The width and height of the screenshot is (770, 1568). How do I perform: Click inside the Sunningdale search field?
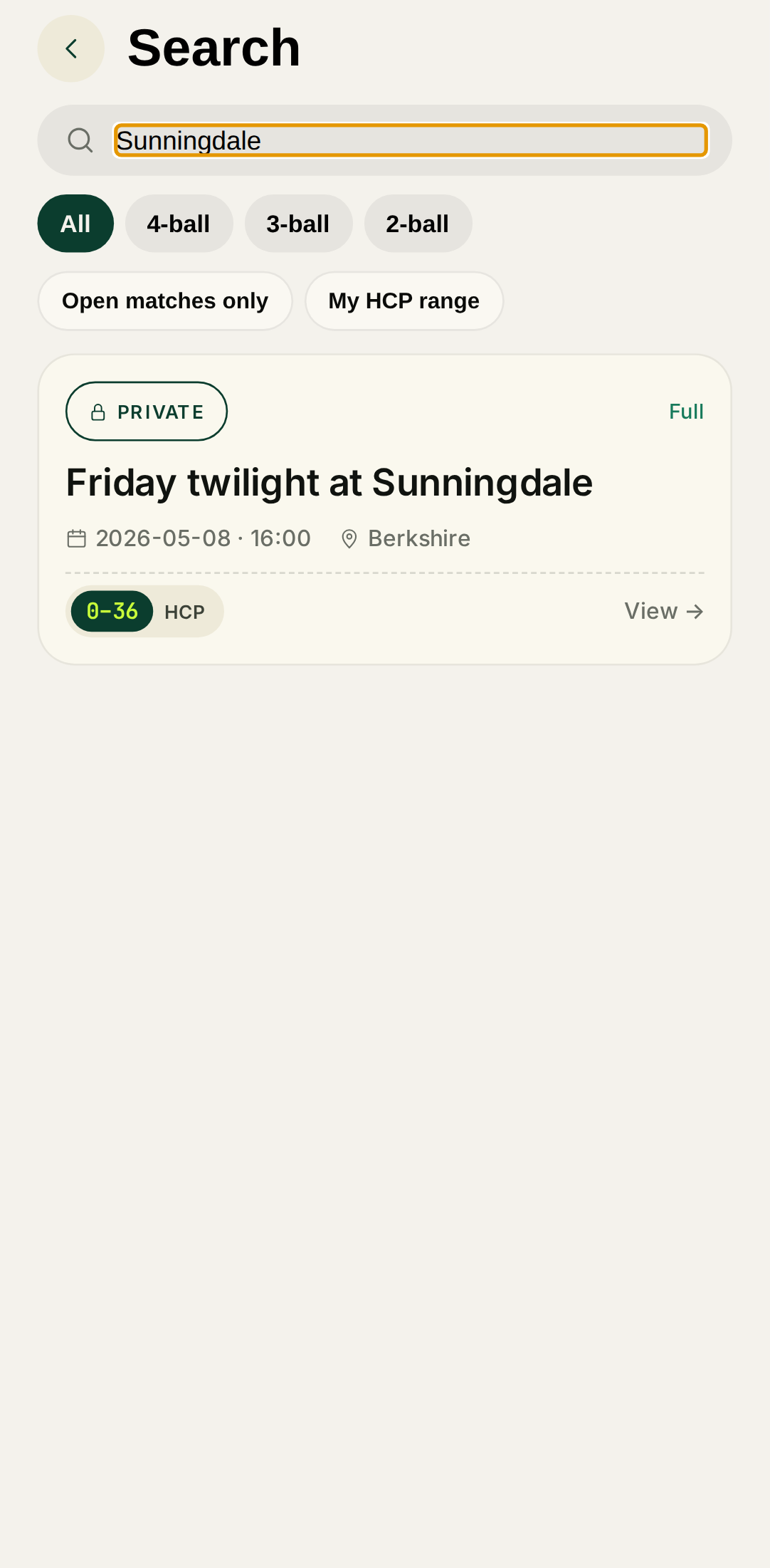coord(410,140)
